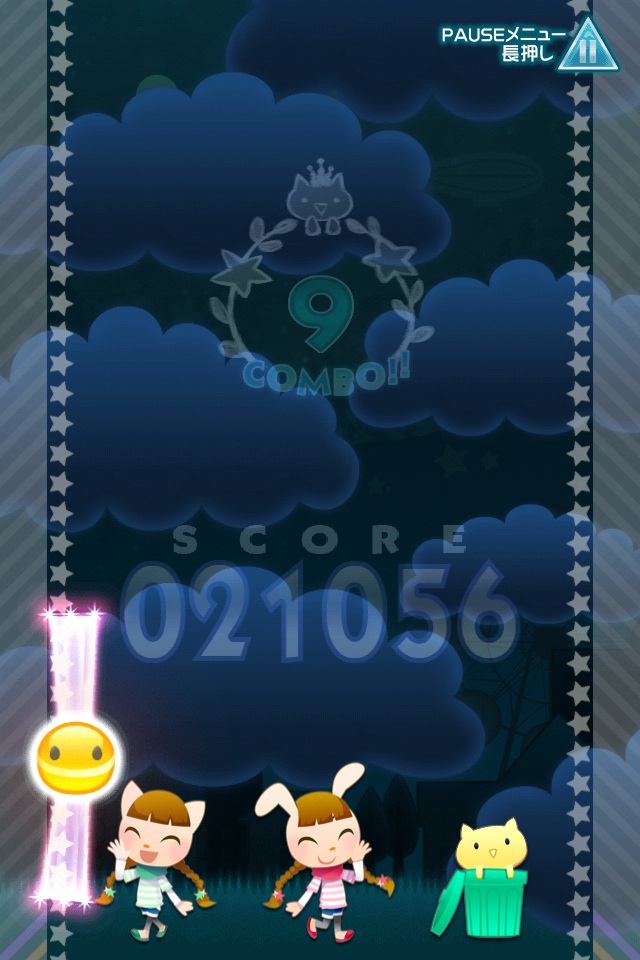Viewport: 640px width, 960px height.
Task: Tap the pause triangle button
Action: coord(589,48)
